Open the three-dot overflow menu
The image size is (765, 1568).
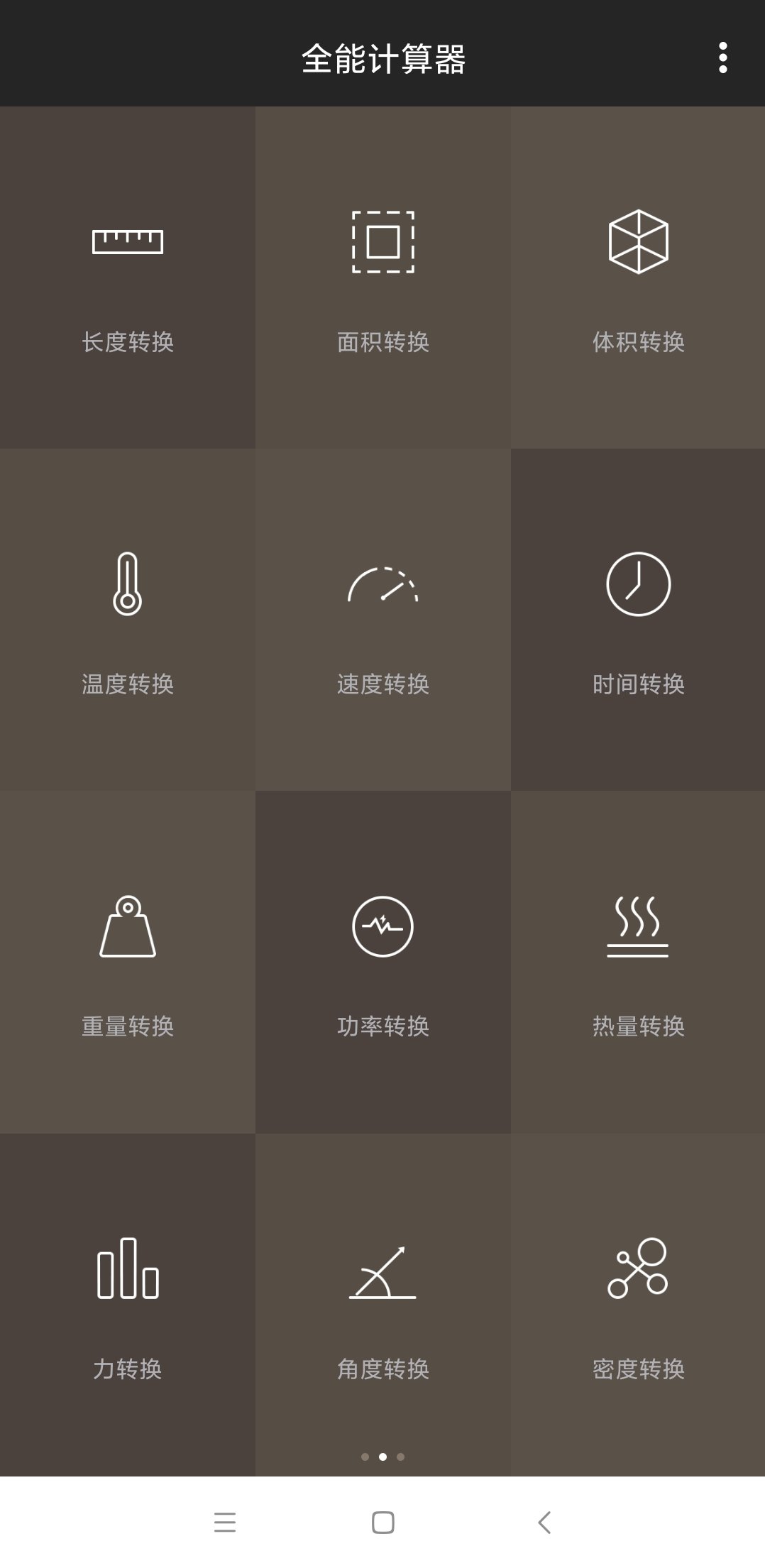pos(722,57)
